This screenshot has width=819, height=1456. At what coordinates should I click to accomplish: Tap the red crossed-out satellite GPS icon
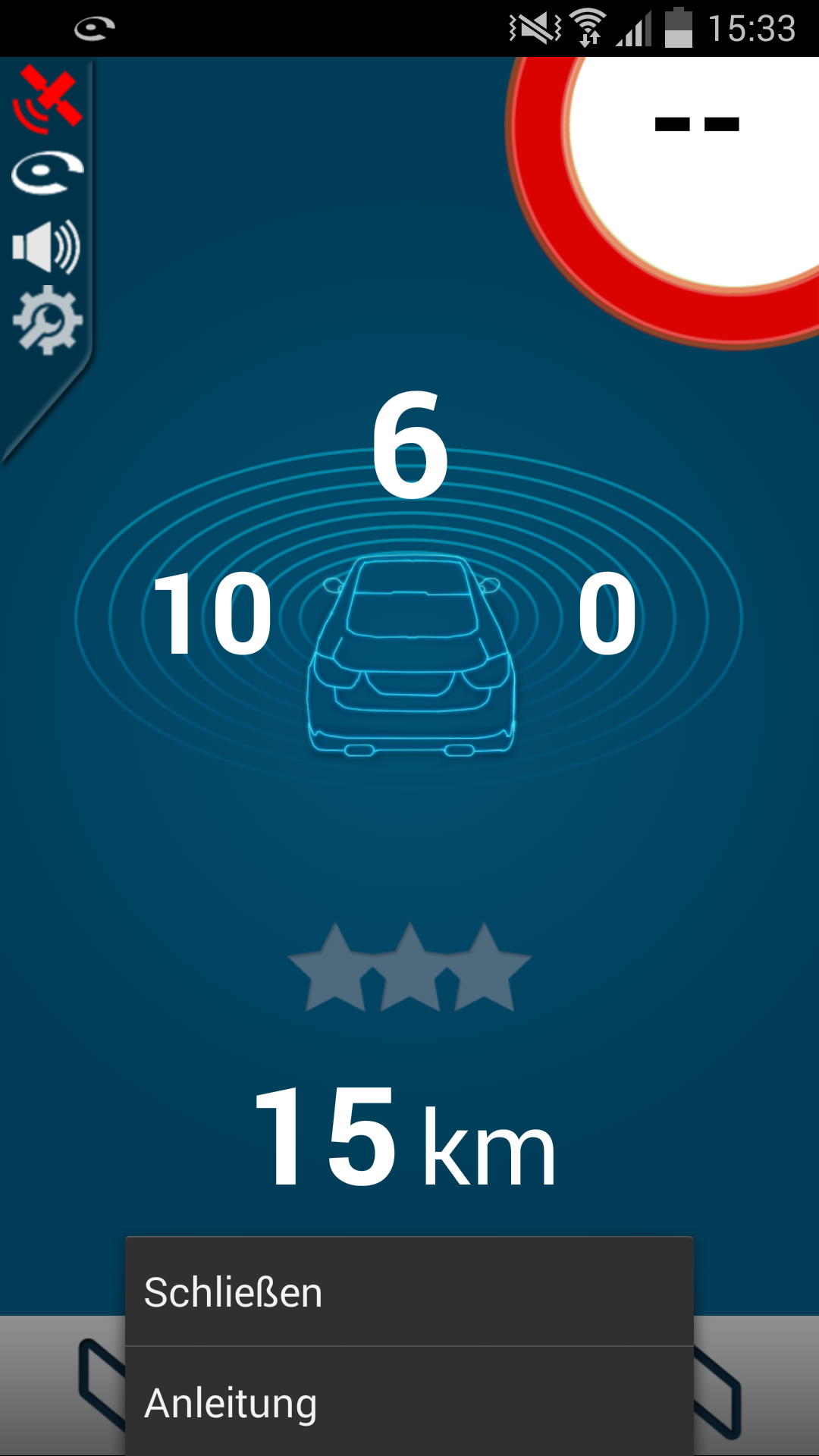[x=47, y=99]
